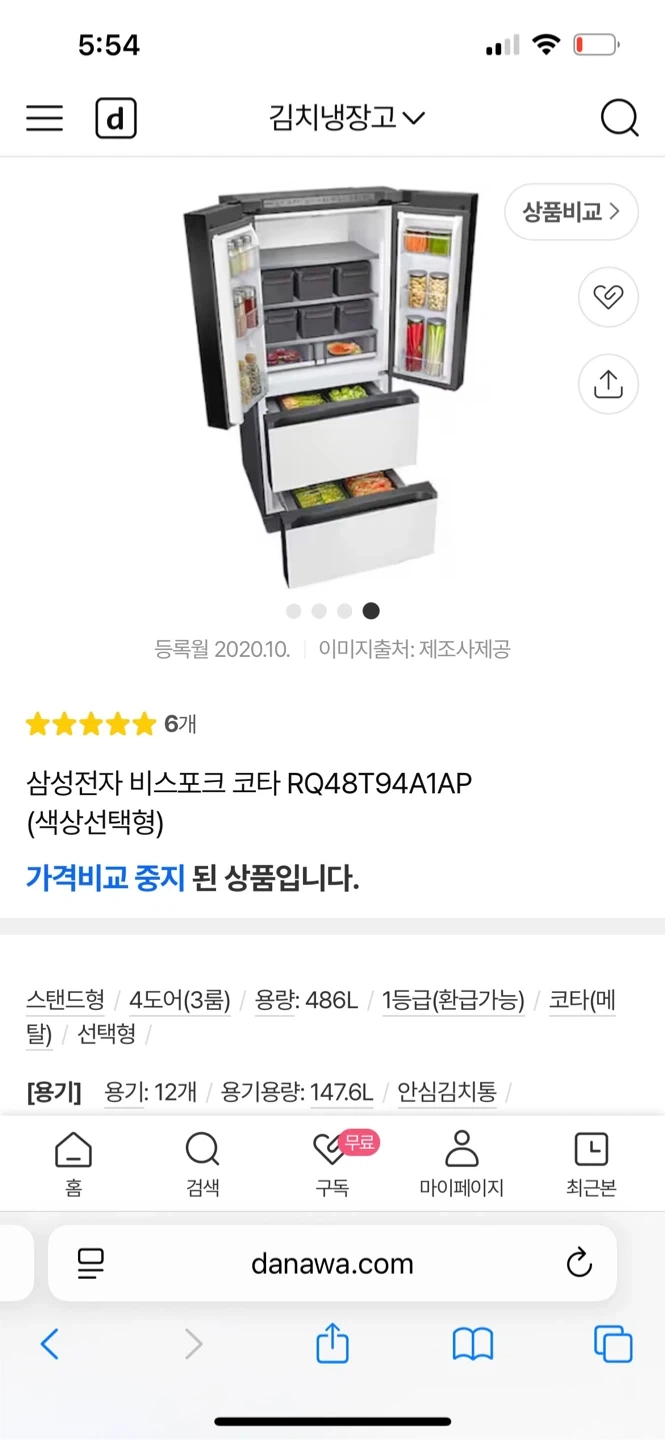This screenshot has height=1440, width=665.
Task: Open the search magnifier at top
Action: click(x=619, y=119)
